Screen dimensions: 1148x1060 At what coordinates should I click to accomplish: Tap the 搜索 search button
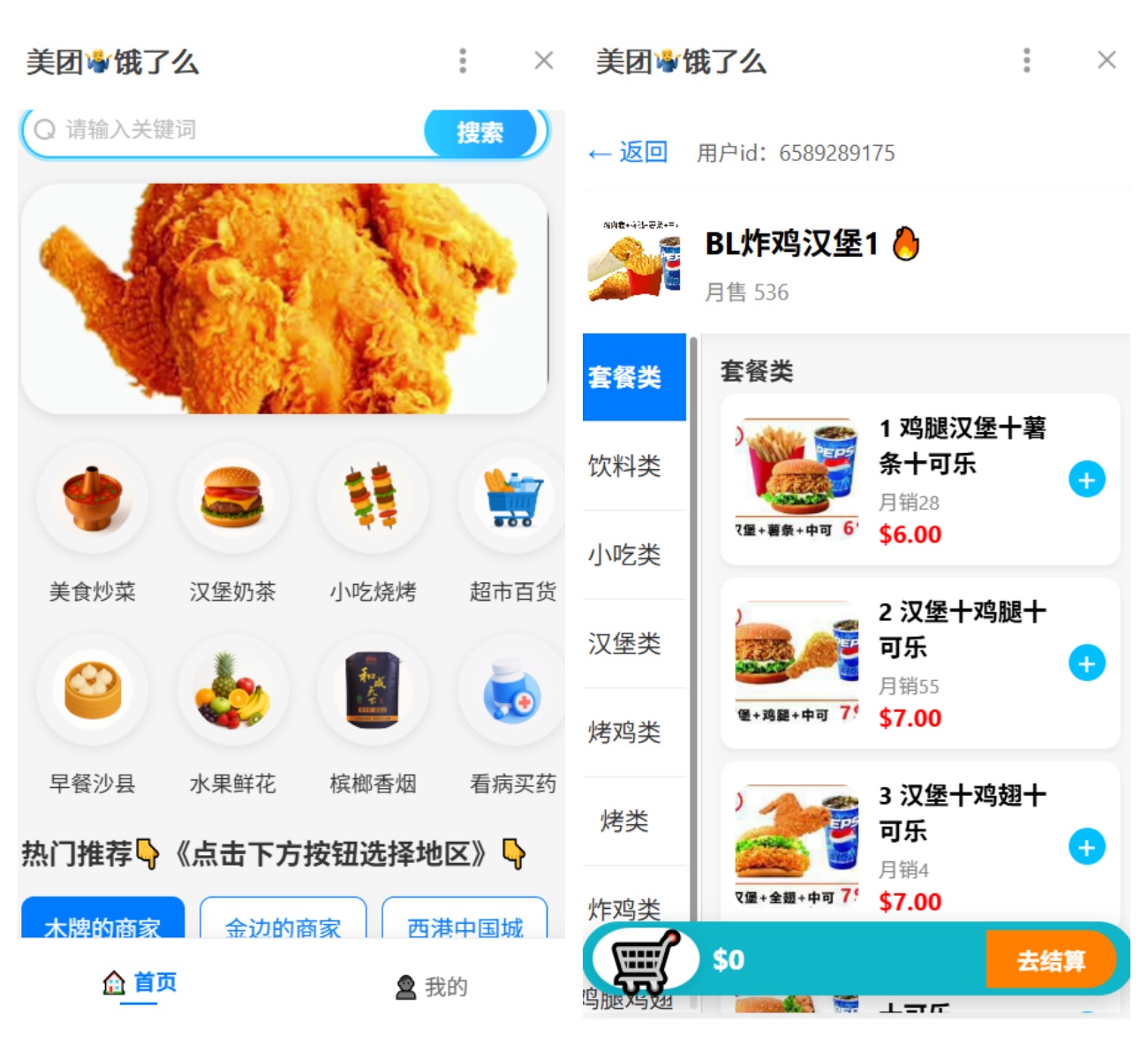(480, 132)
